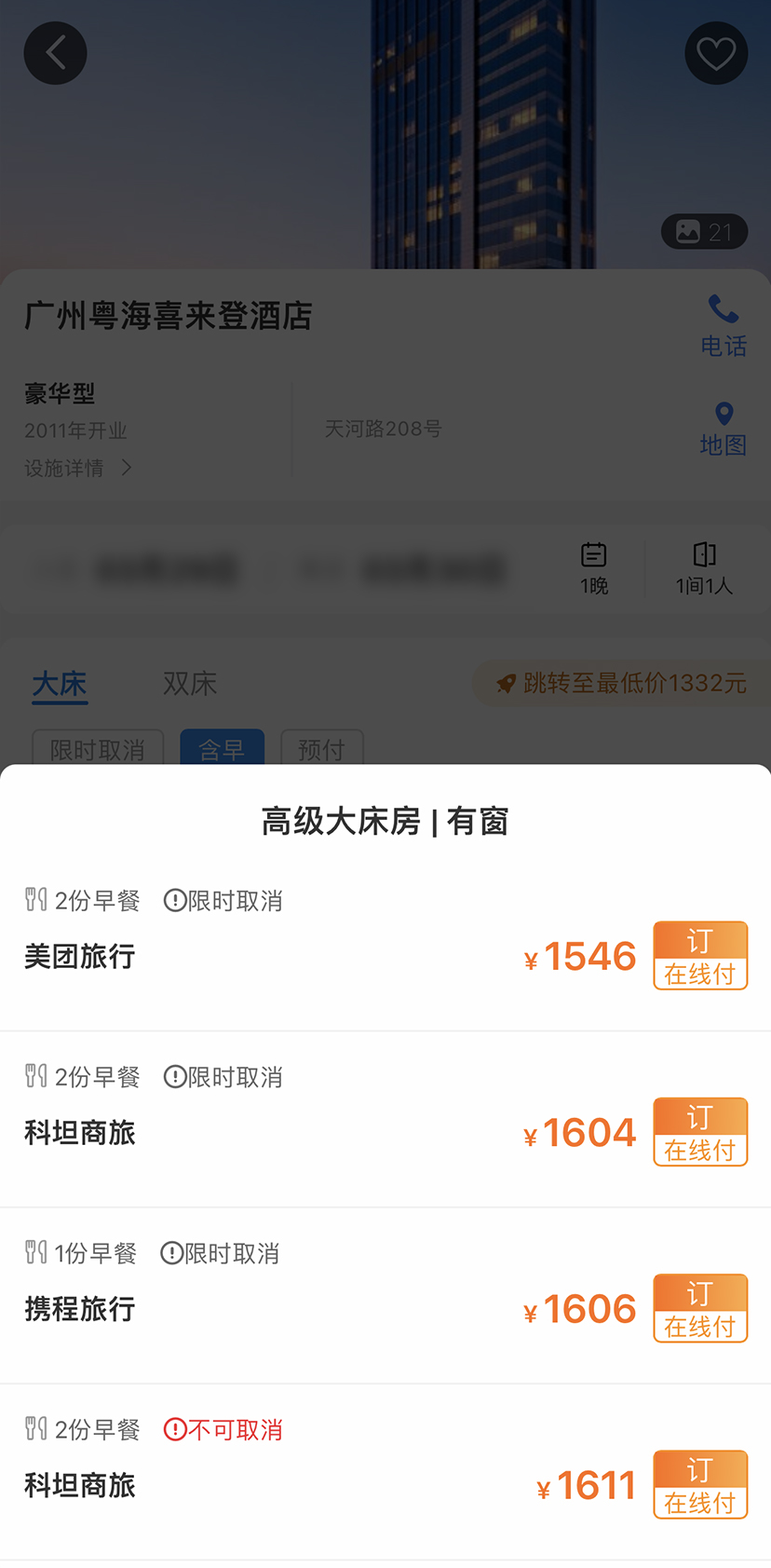The height and width of the screenshot is (1568, 771).
Task: Toggle the 预付 prepay filter chip
Action: coord(321,748)
